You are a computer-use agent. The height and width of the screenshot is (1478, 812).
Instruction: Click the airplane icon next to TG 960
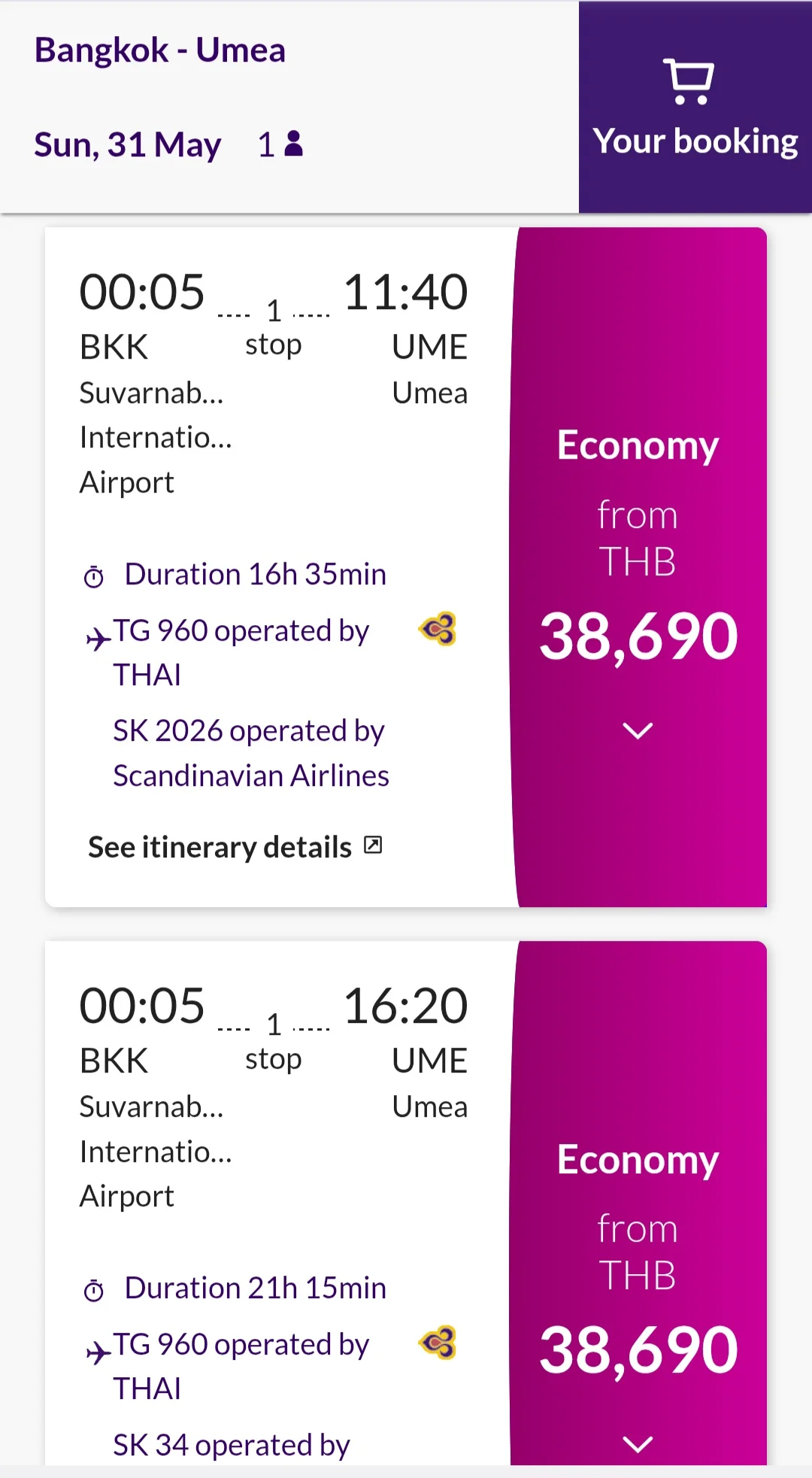[x=98, y=632]
